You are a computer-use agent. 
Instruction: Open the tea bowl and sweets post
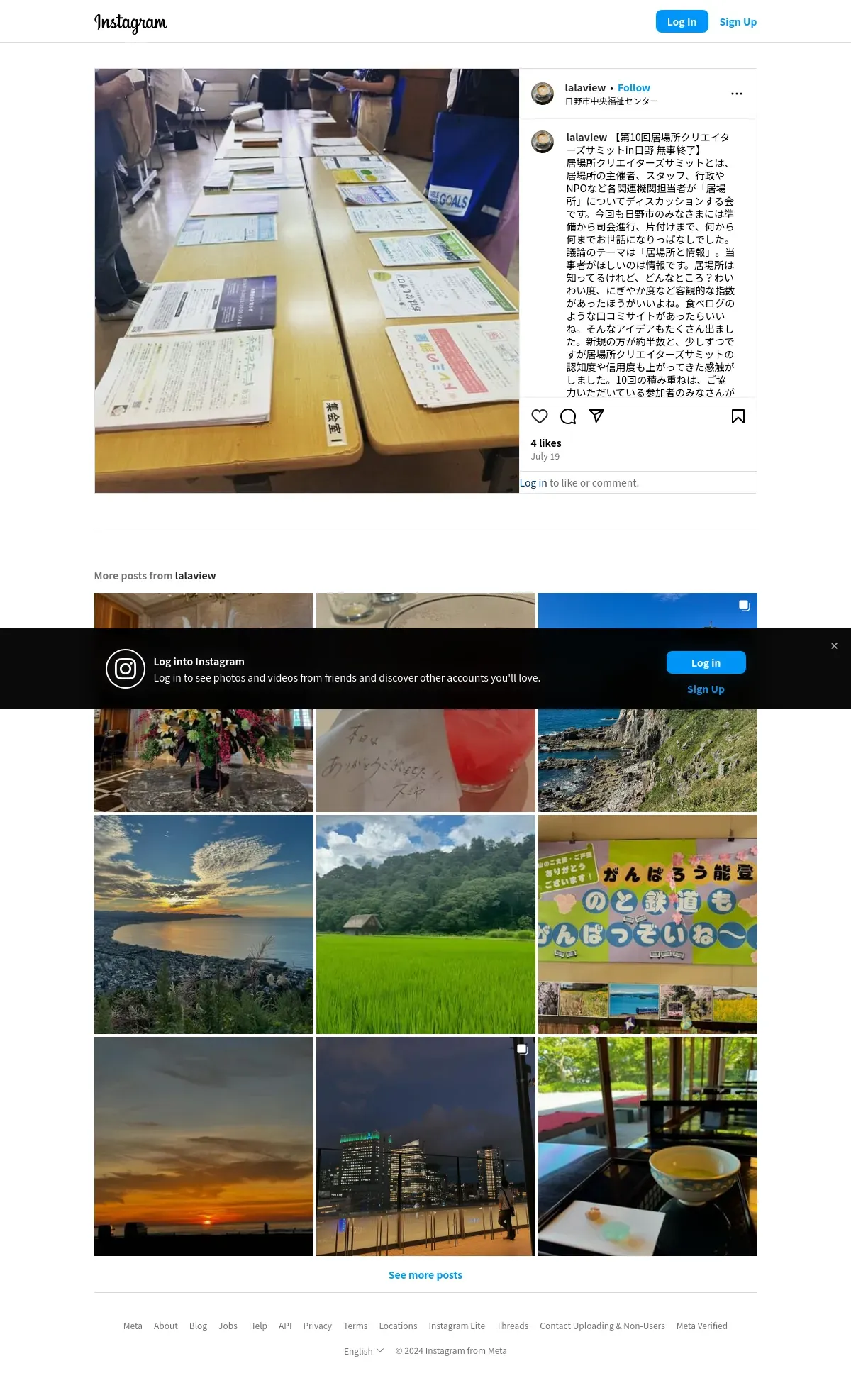coord(647,1146)
